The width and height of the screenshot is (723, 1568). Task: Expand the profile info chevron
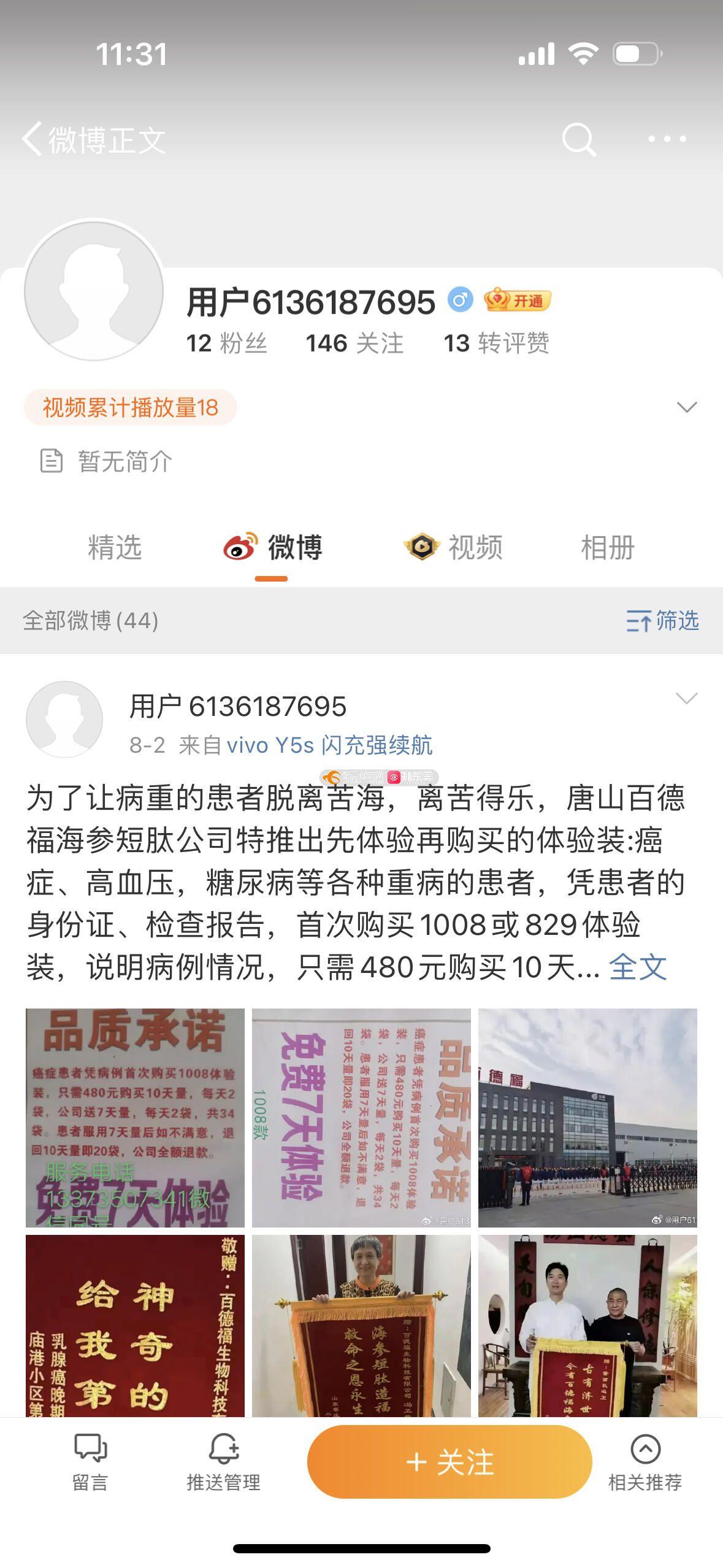pyautogui.click(x=686, y=407)
